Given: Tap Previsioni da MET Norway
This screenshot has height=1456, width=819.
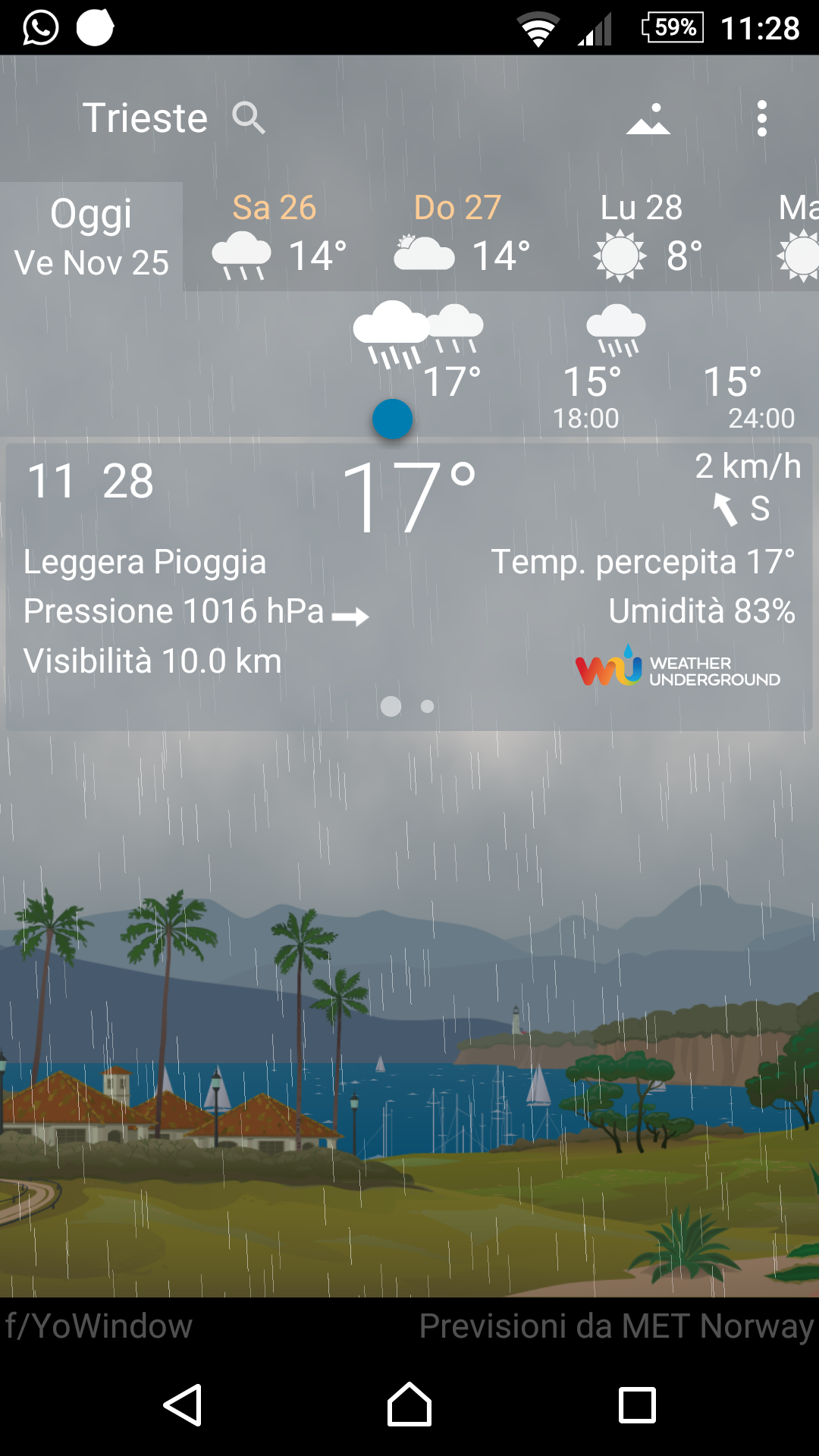Looking at the screenshot, I should pos(616,1326).
